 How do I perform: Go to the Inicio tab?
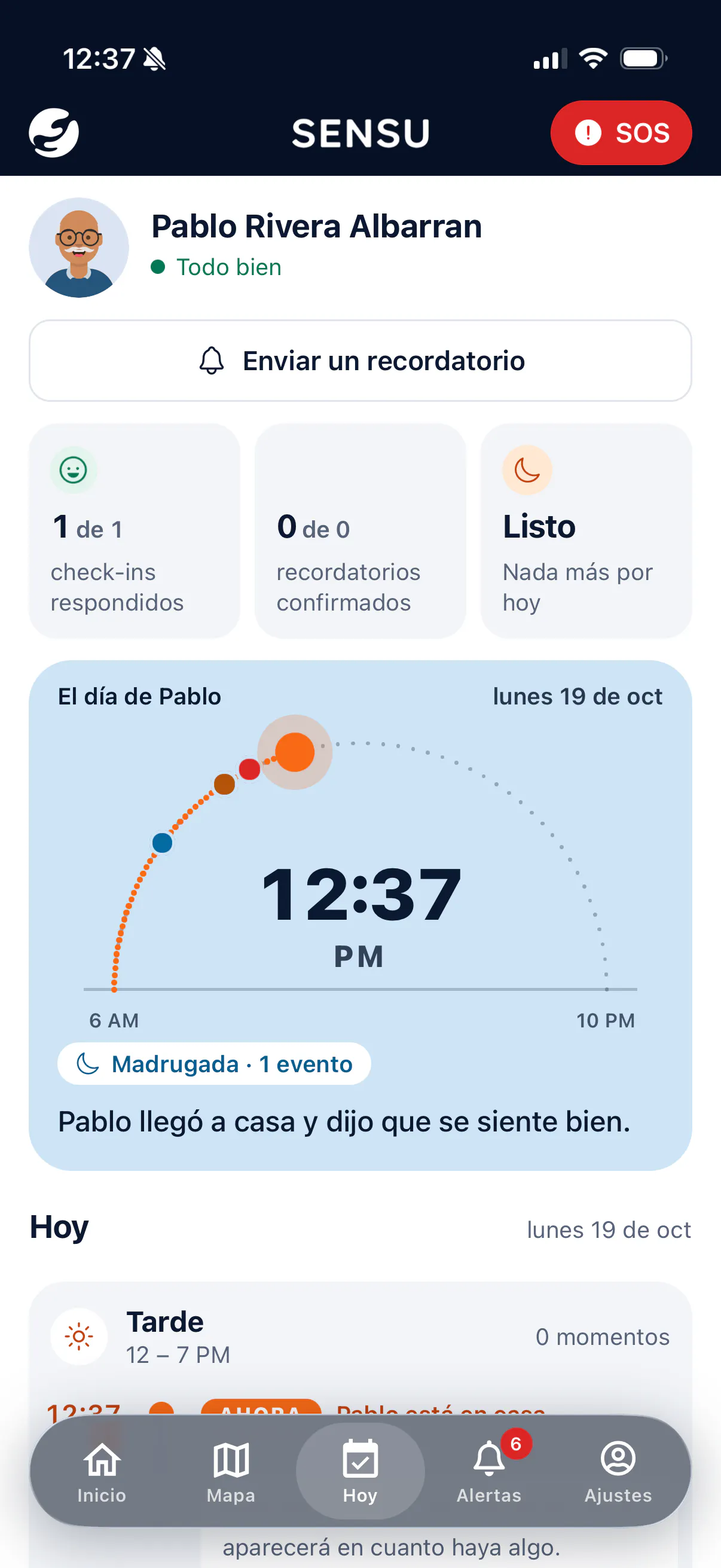pyautogui.click(x=102, y=1471)
